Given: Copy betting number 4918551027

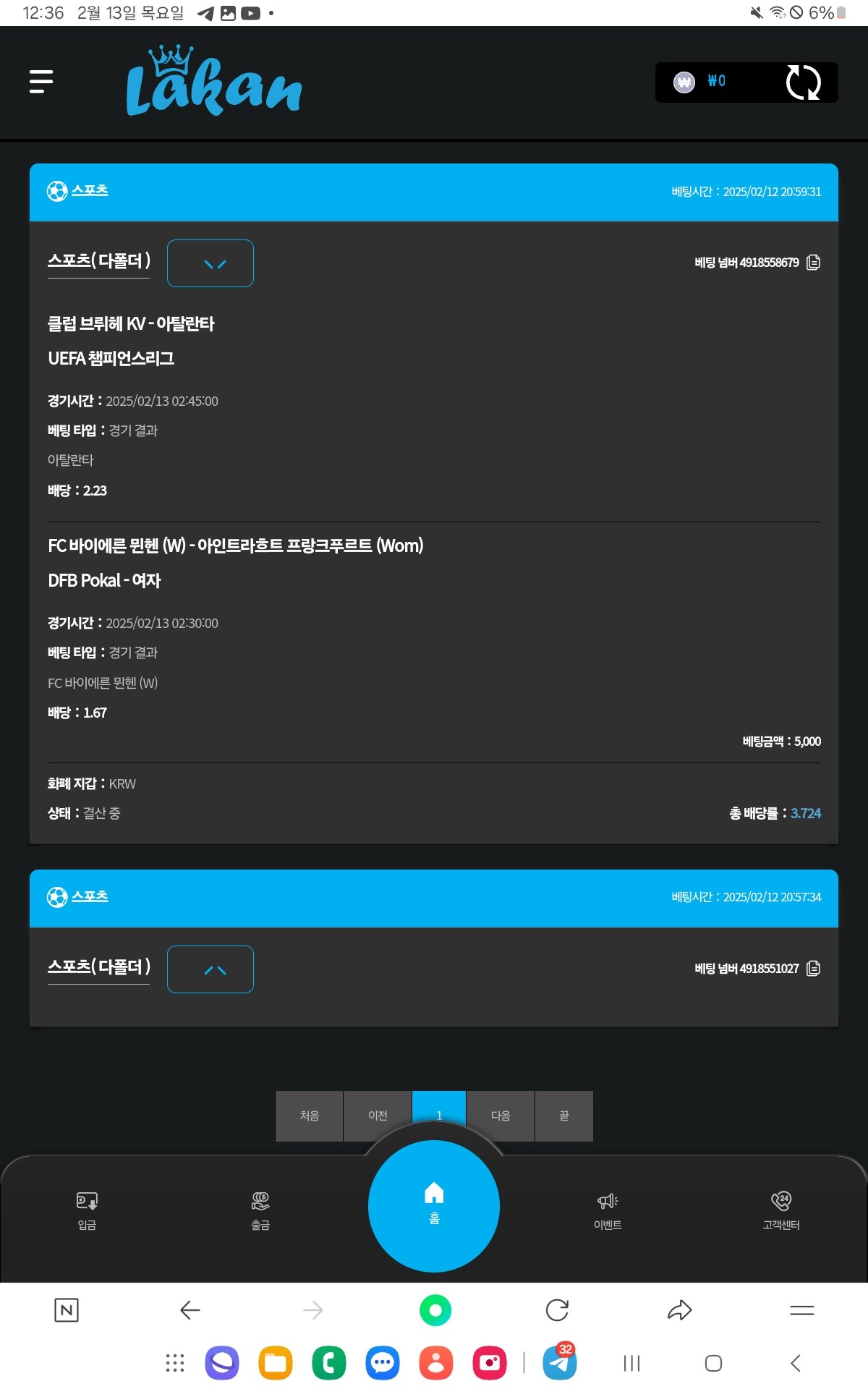Looking at the screenshot, I should click(813, 969).
